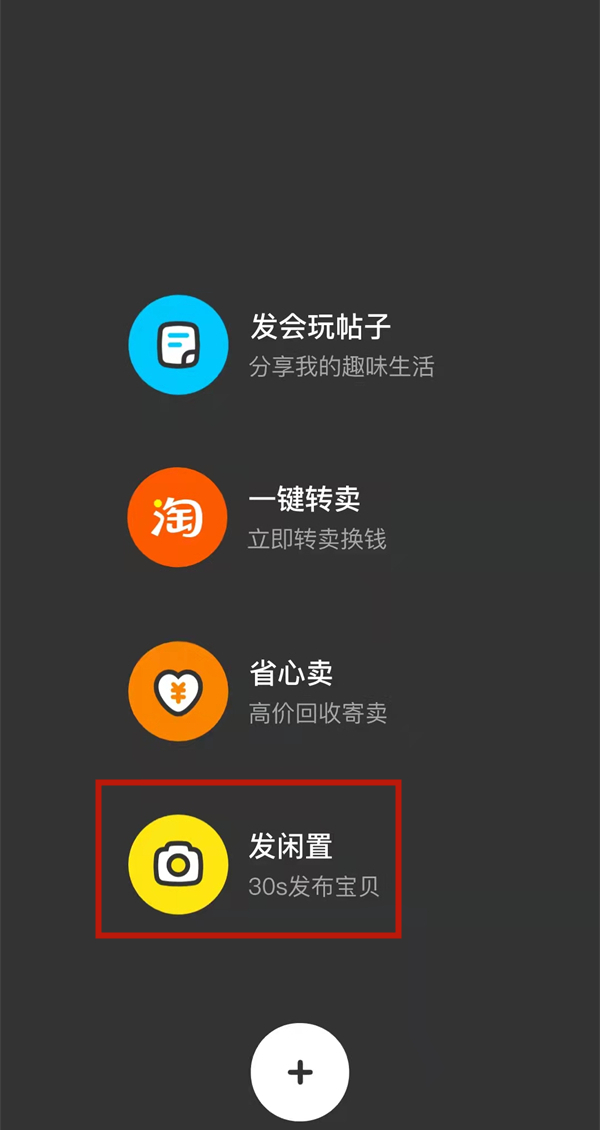Choose 省心卖 for high-price recycling
Viewport: 600px width, 1130px height.
point(180,691)
